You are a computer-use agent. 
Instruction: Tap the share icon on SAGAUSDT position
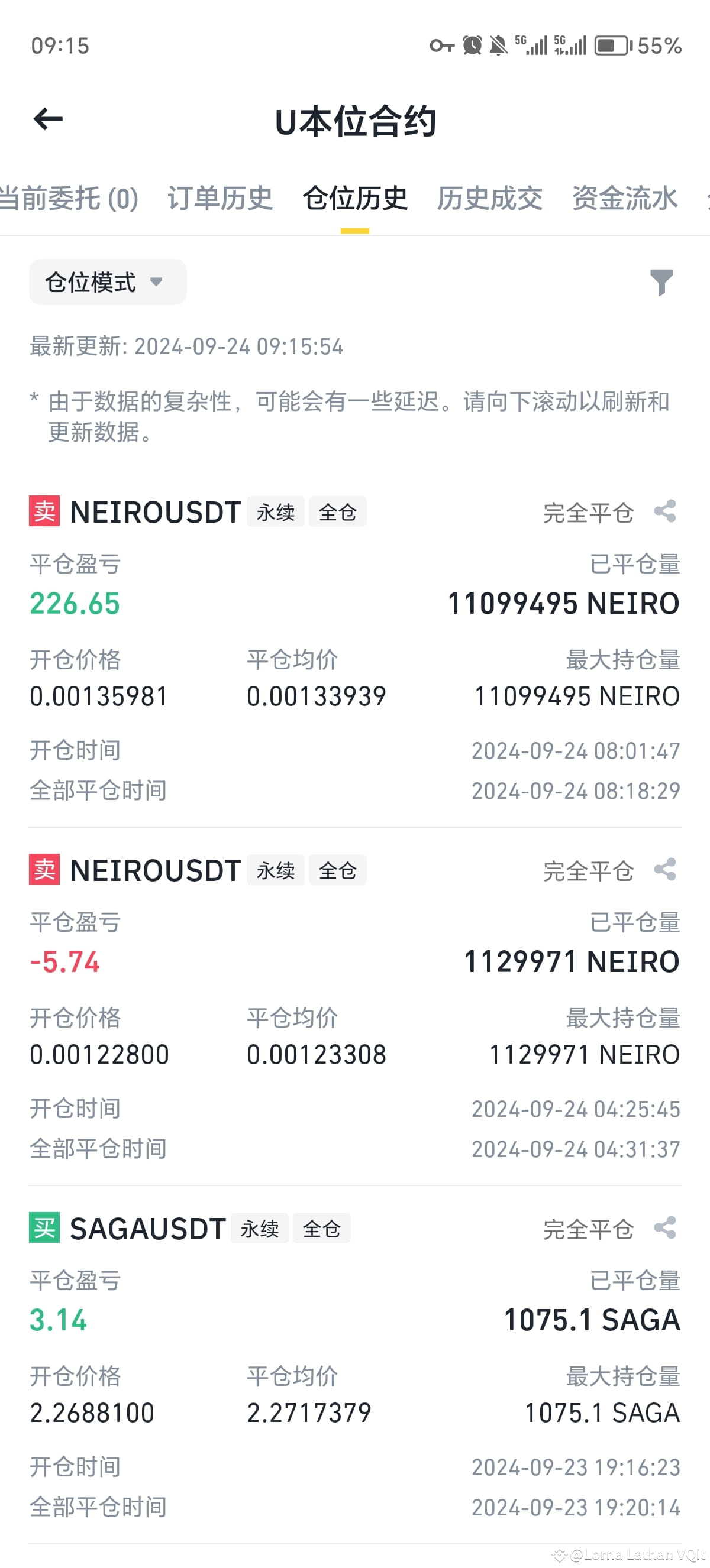click(x=665, y=1229)
